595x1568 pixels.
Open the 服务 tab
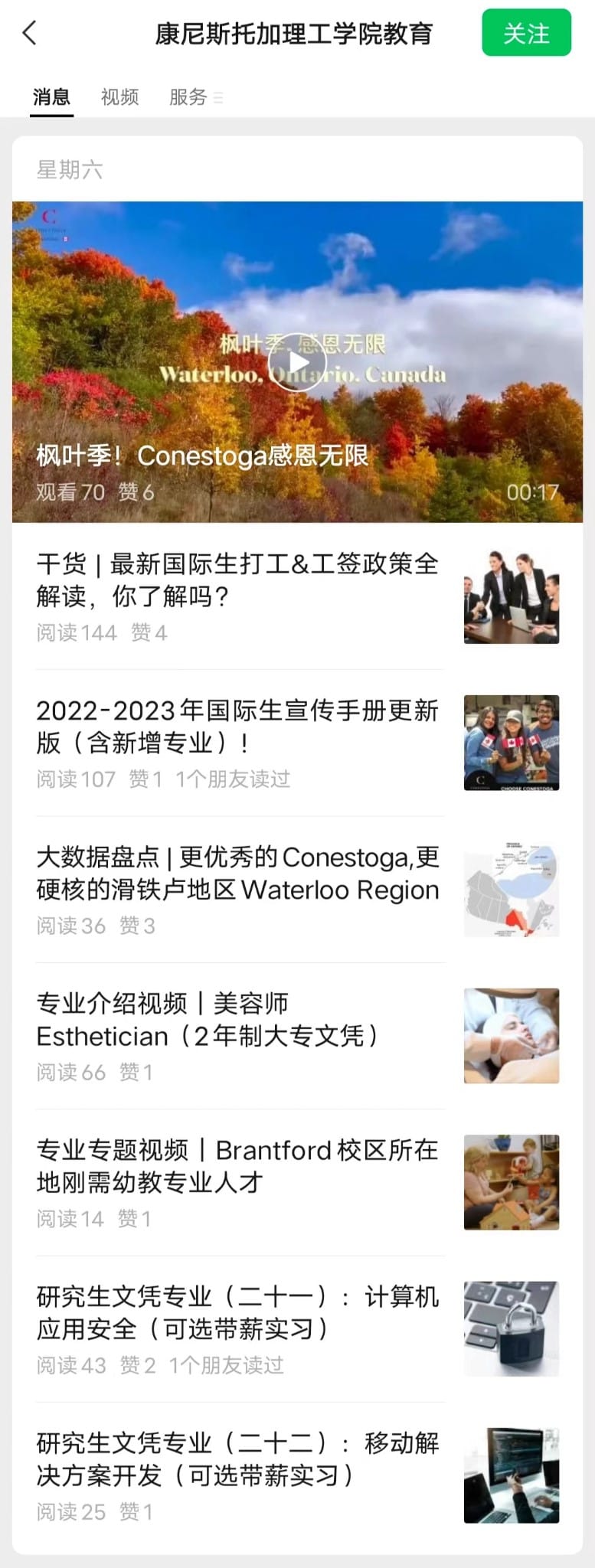tap(188, 97)
